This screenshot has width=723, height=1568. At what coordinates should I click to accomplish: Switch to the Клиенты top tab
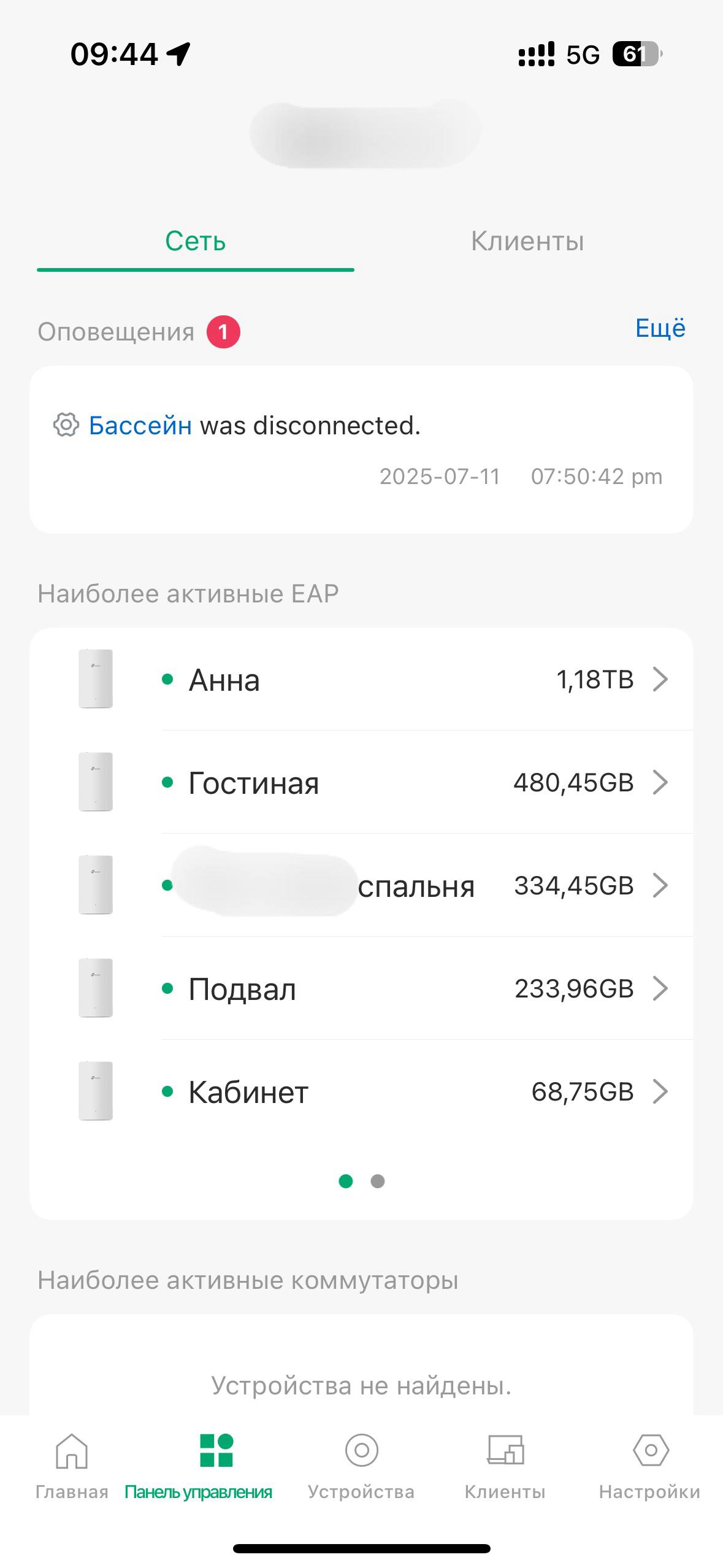coord(527,241)
